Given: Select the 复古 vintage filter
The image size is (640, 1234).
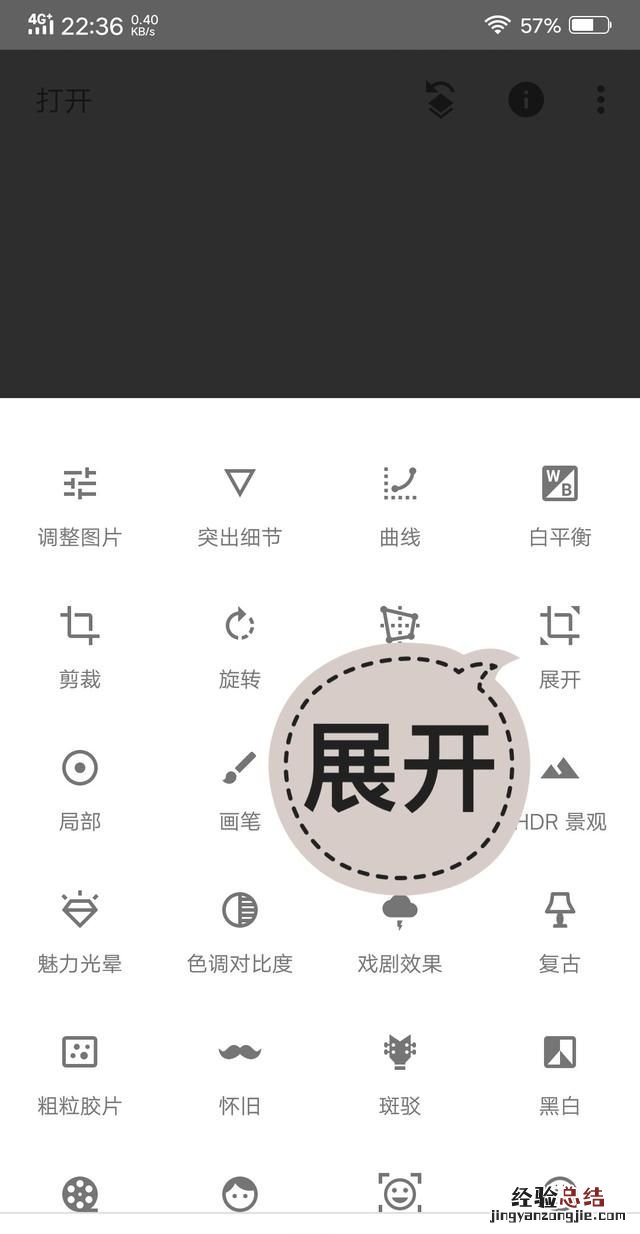Looking at the screenshot, I should point(560,931).
